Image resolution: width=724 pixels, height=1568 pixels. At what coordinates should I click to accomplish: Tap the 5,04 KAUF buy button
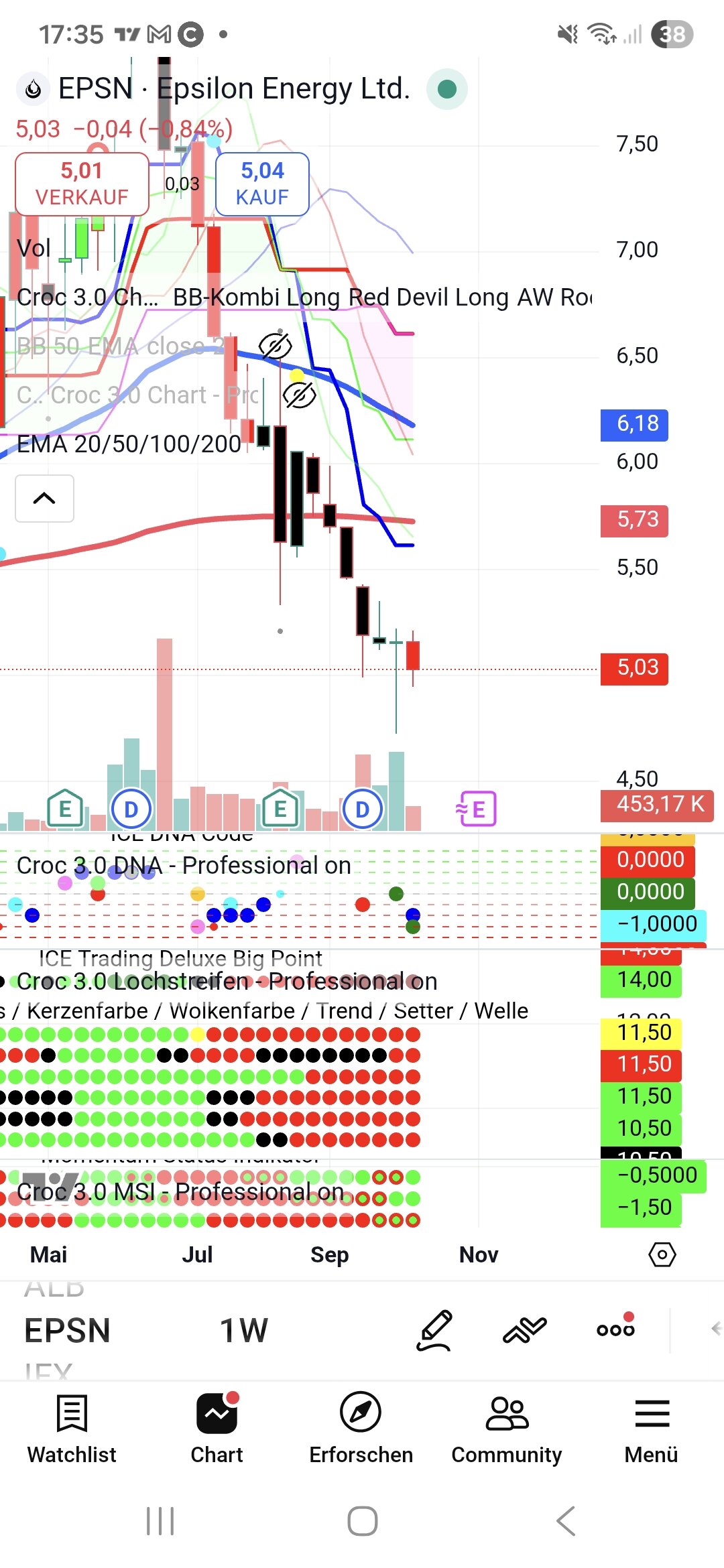(262, 184)
